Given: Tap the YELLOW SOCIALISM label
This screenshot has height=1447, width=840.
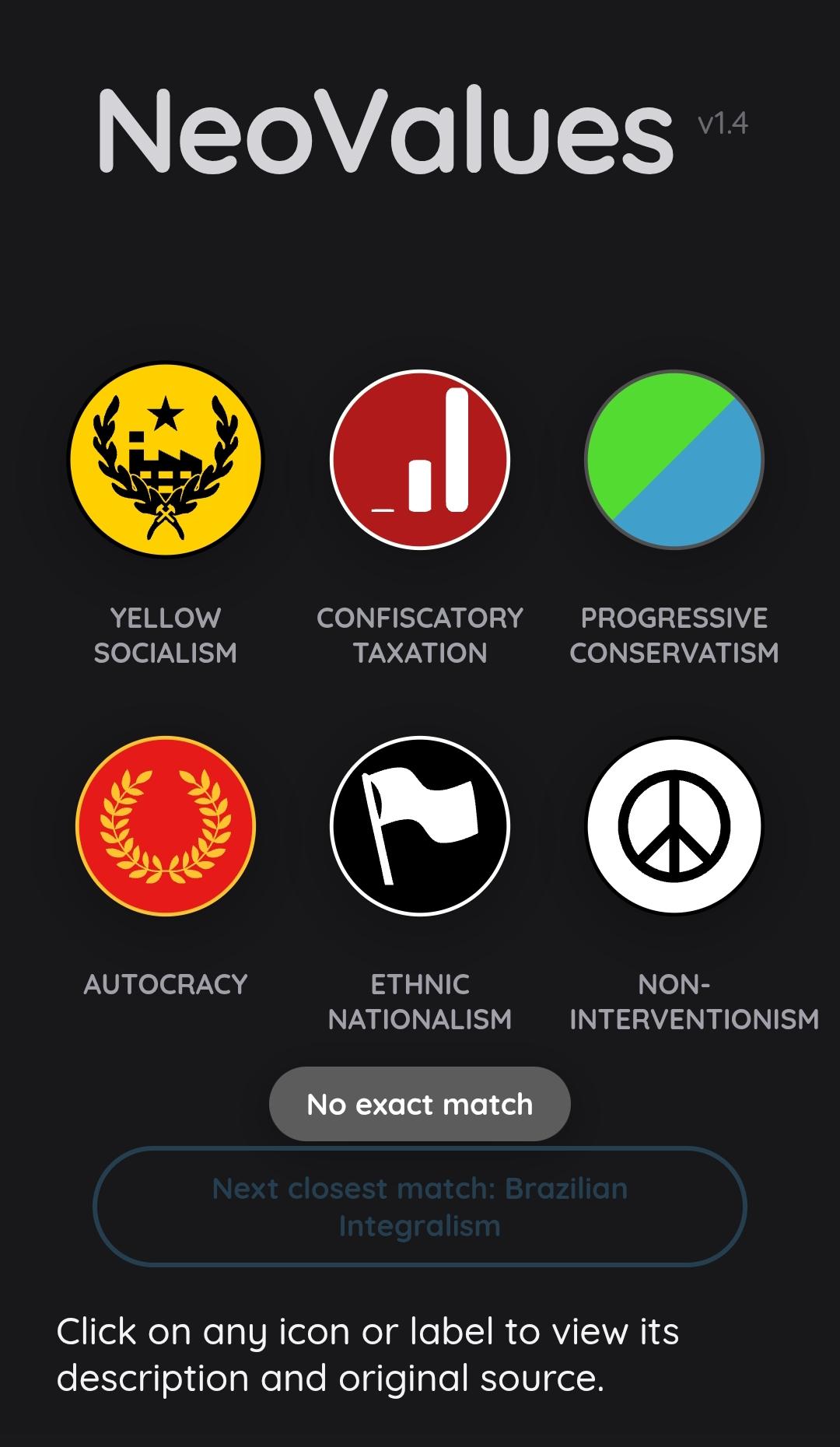Looking at the screenshot, I should (x=166, y=635).
